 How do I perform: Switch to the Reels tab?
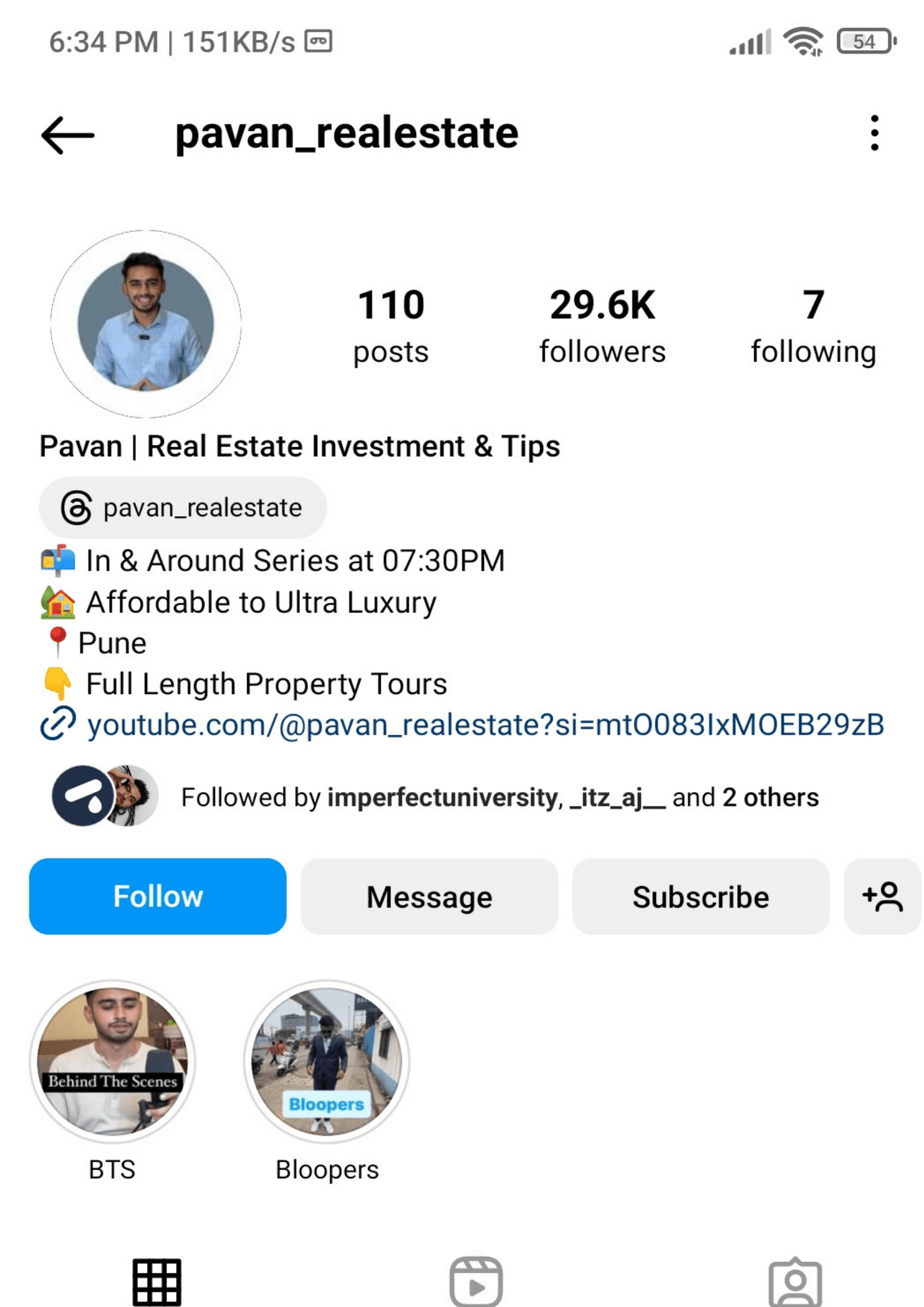(x=476, y=1281)
